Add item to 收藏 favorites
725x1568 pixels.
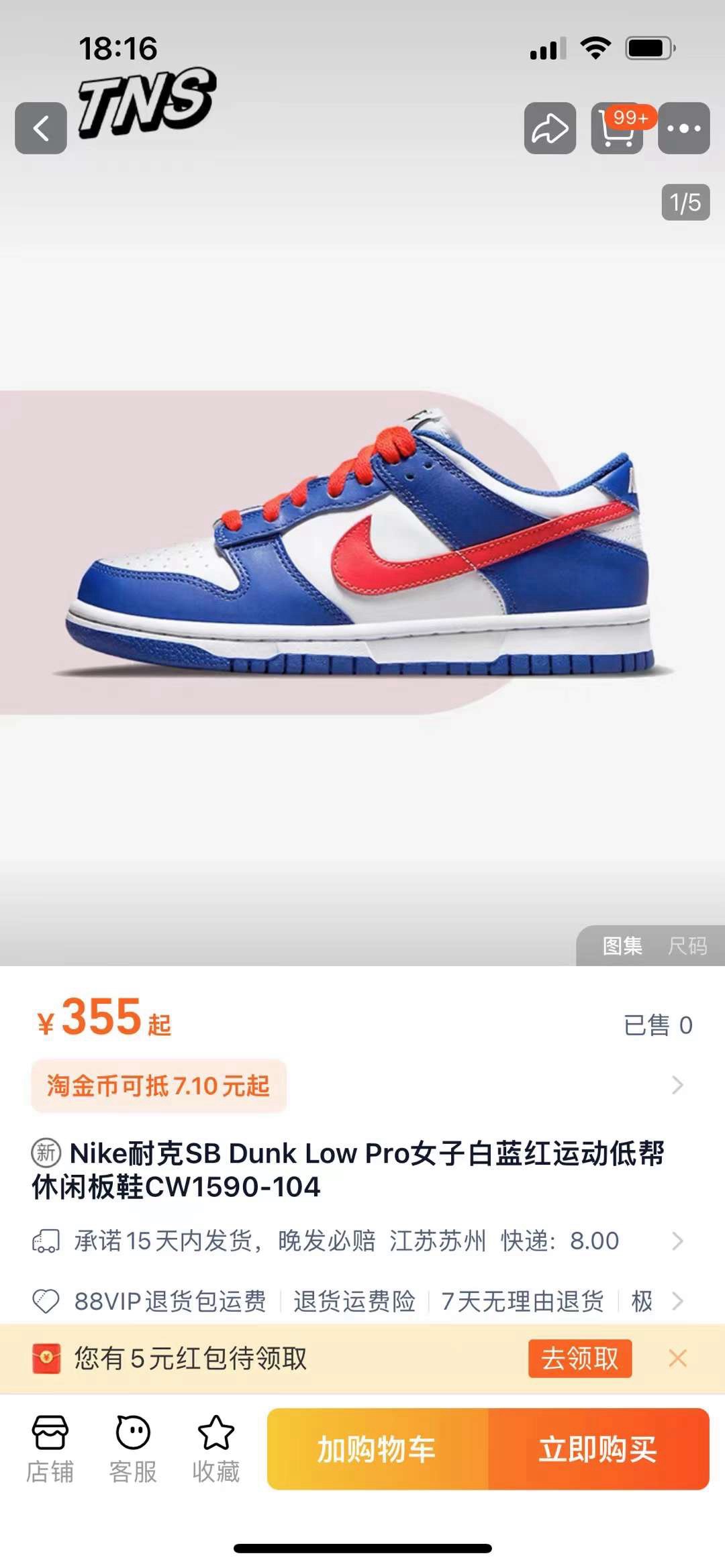coord(215,1449)
